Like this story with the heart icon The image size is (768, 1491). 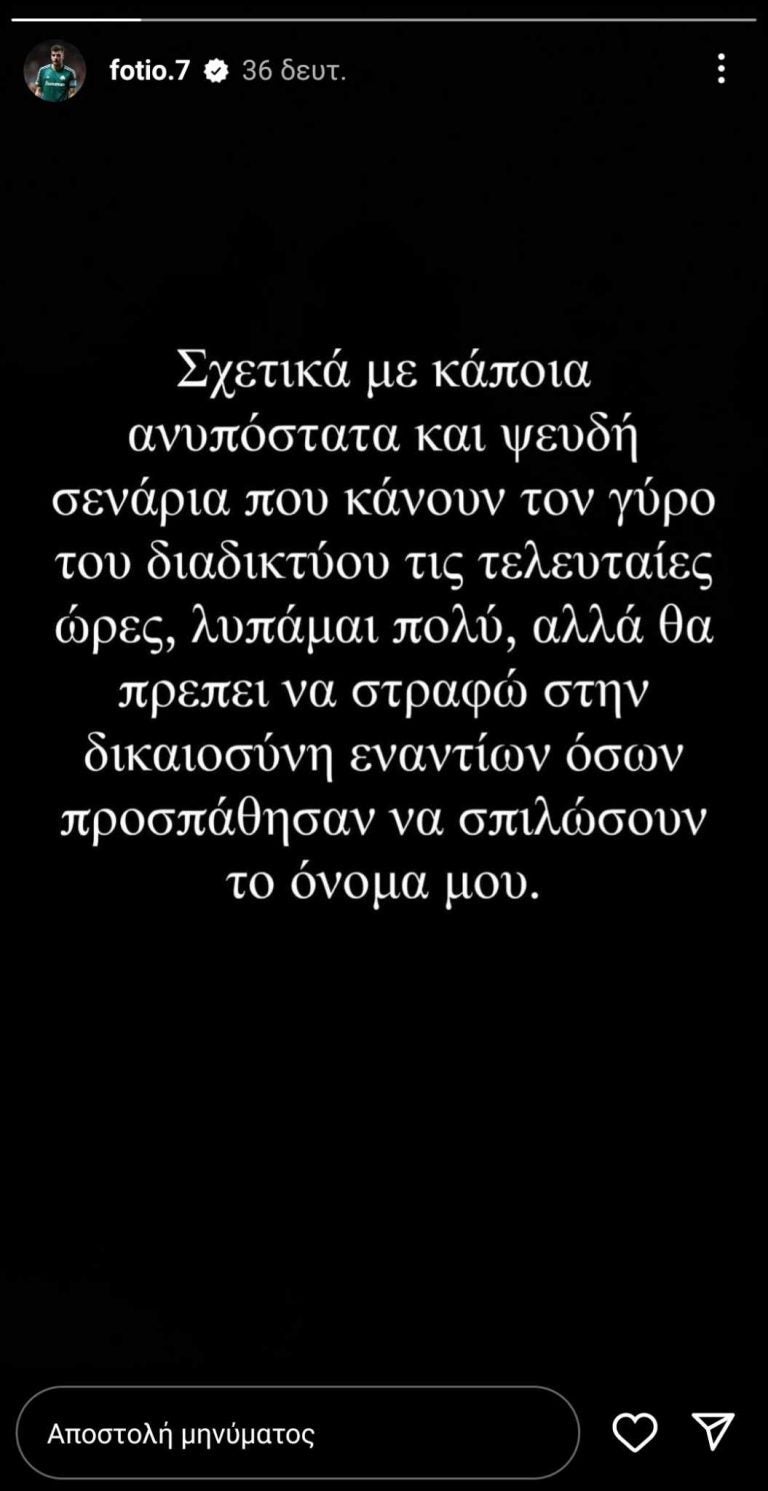(x=635, y=1432)
